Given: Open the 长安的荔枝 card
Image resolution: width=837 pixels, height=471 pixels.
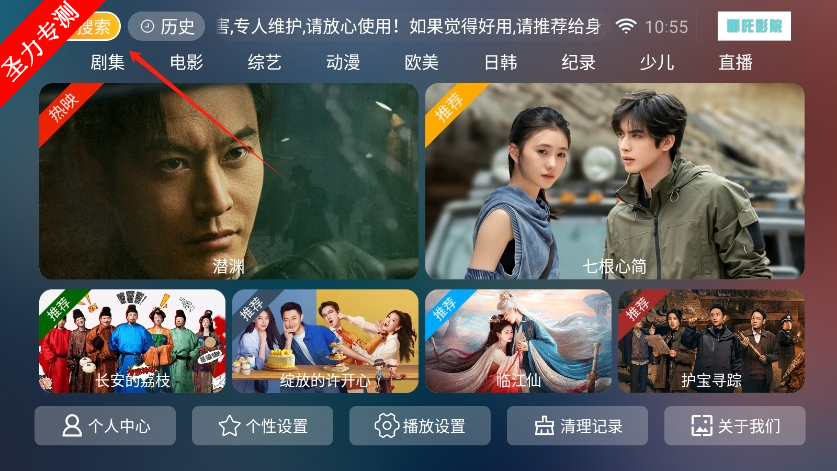Looking at the screenshot, I should point(132,341).
